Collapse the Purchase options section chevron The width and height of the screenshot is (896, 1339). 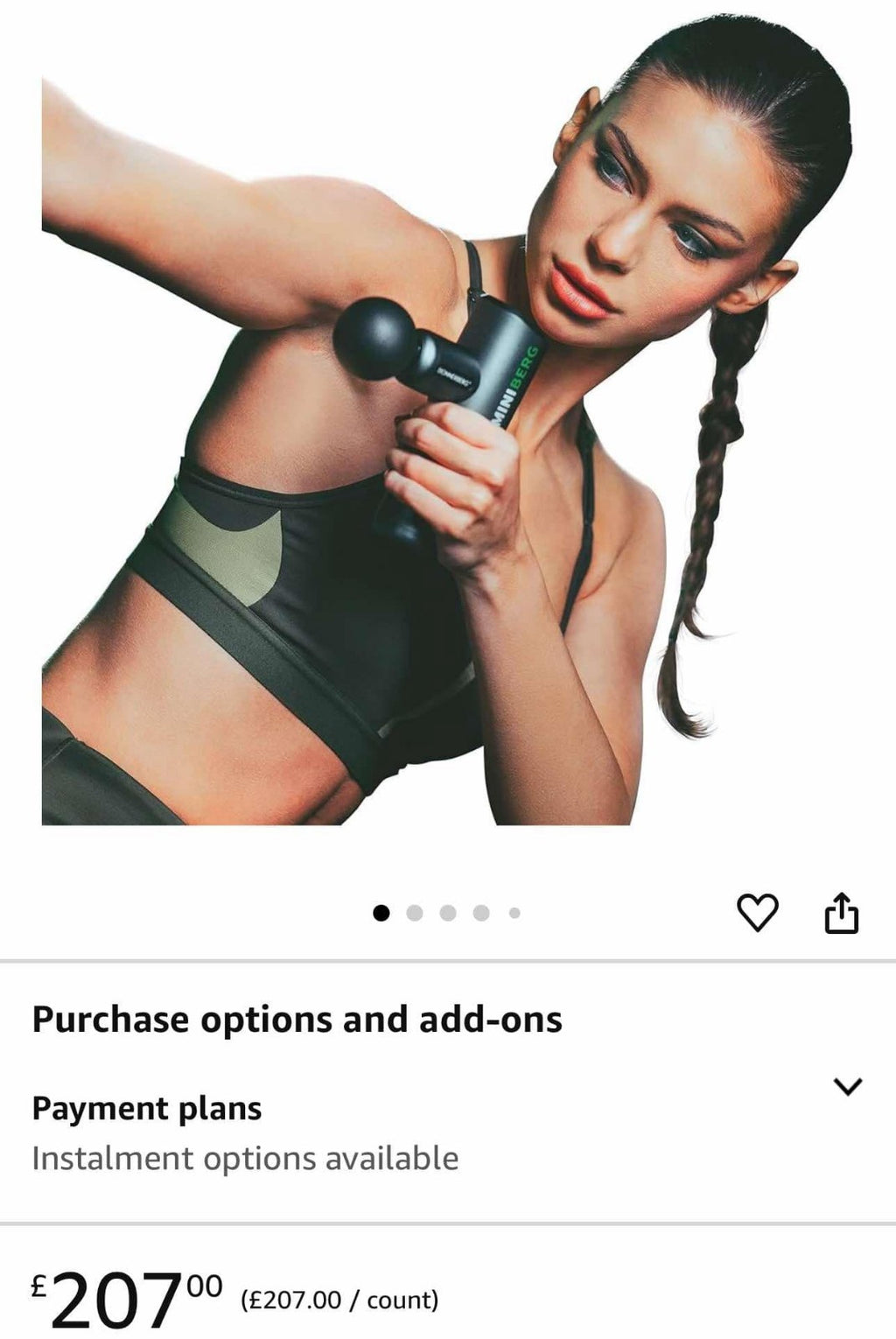coord(850,1085)
